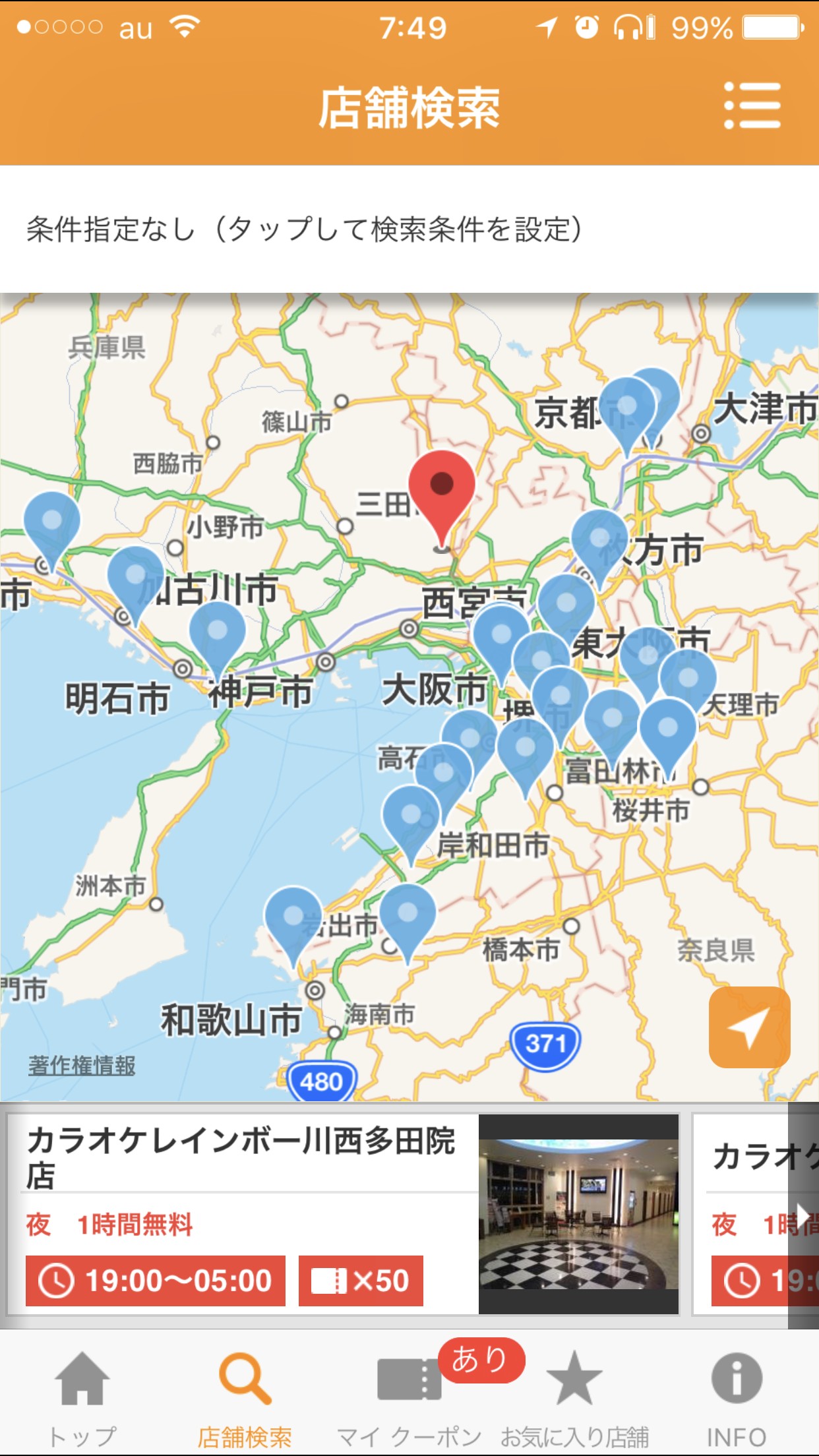Center map on current location
Screen dimensions: 819x1456
pos(749,1027)
